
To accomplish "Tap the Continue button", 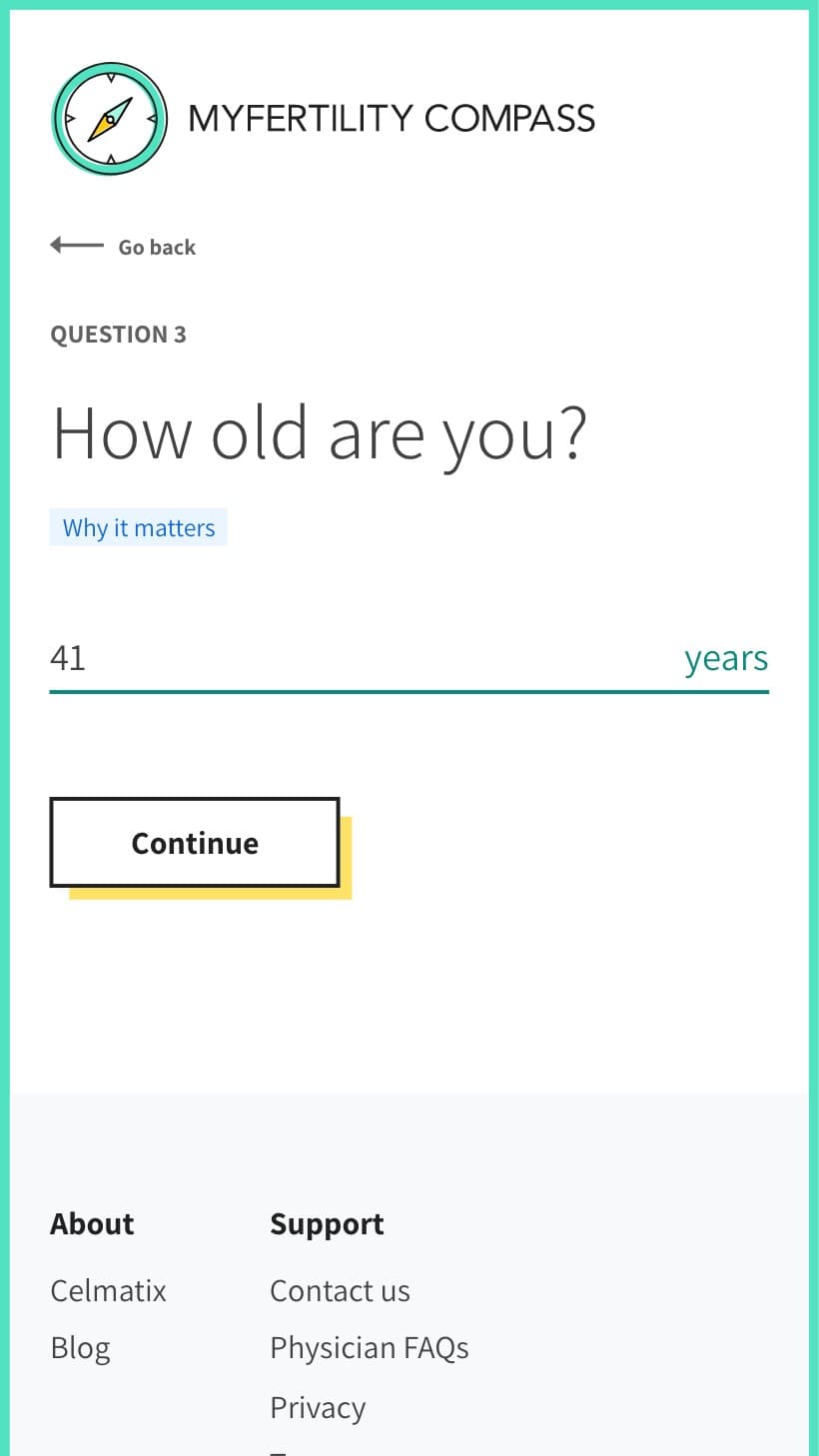I will coord(195,842).
